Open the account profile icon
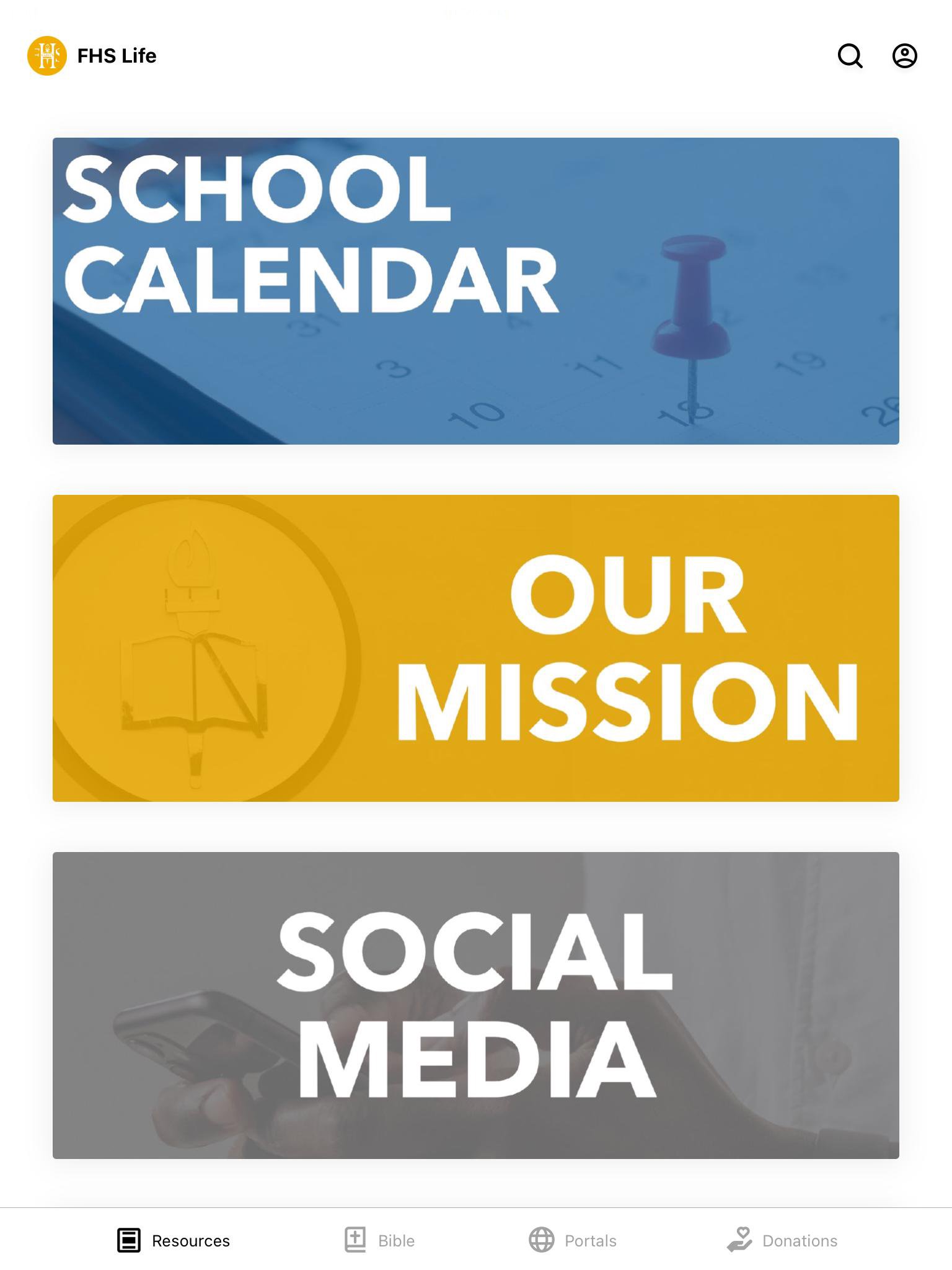The image size is (952, 1270). tap(904, 56)
